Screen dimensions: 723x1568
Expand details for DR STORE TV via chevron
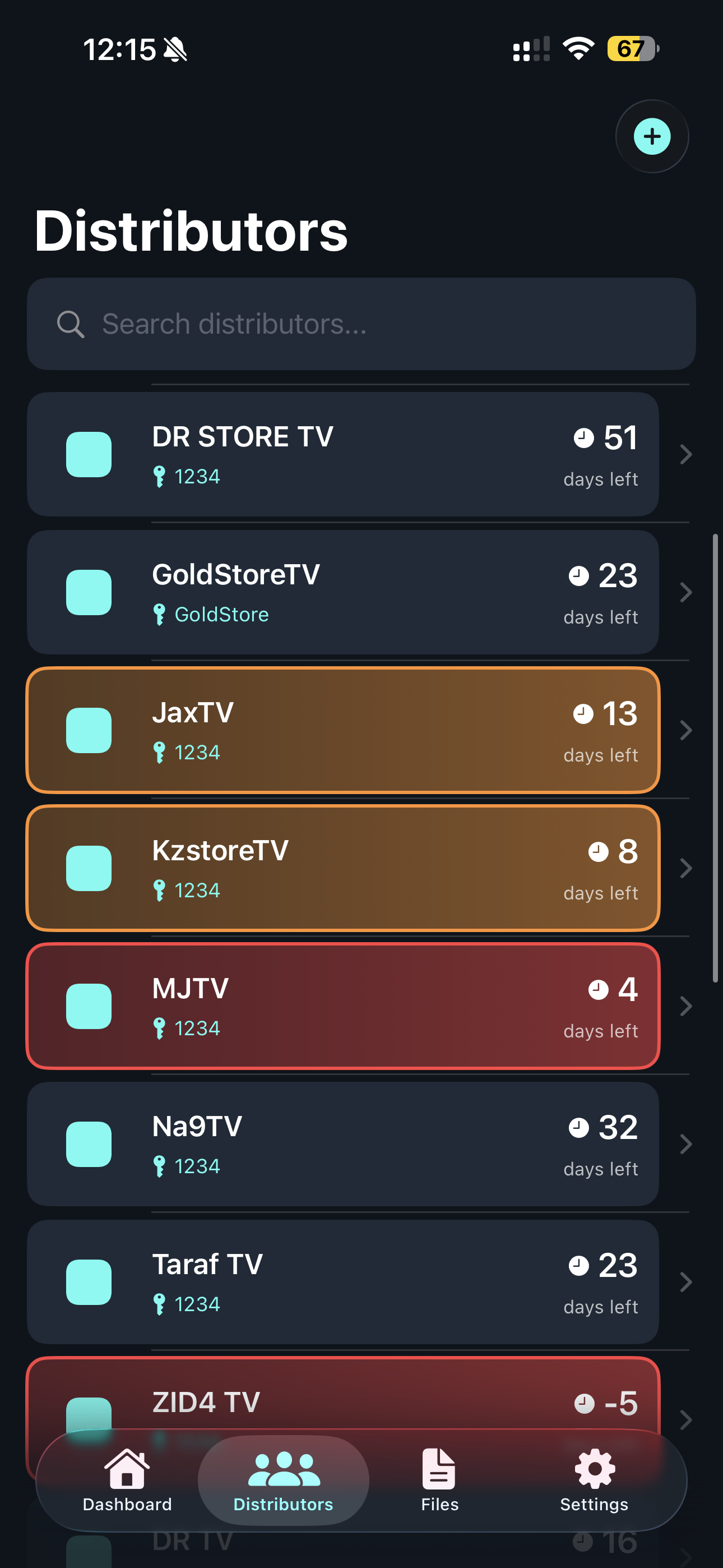[685, 454]
